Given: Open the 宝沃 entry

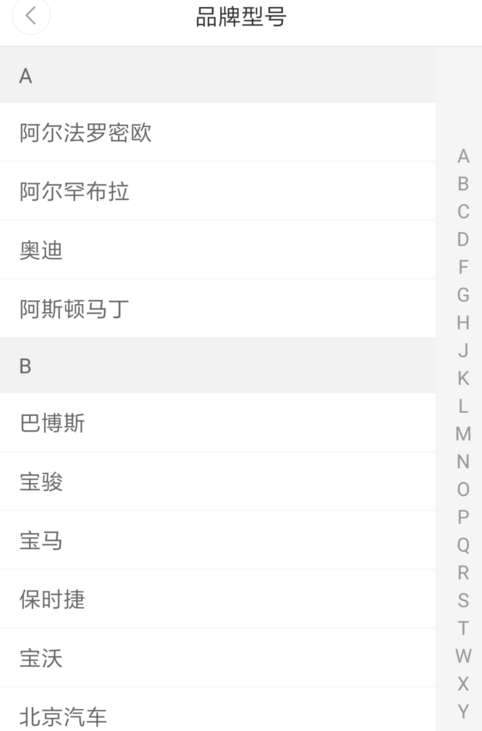Looking at the screenshot, I should (x=218, y=658).
